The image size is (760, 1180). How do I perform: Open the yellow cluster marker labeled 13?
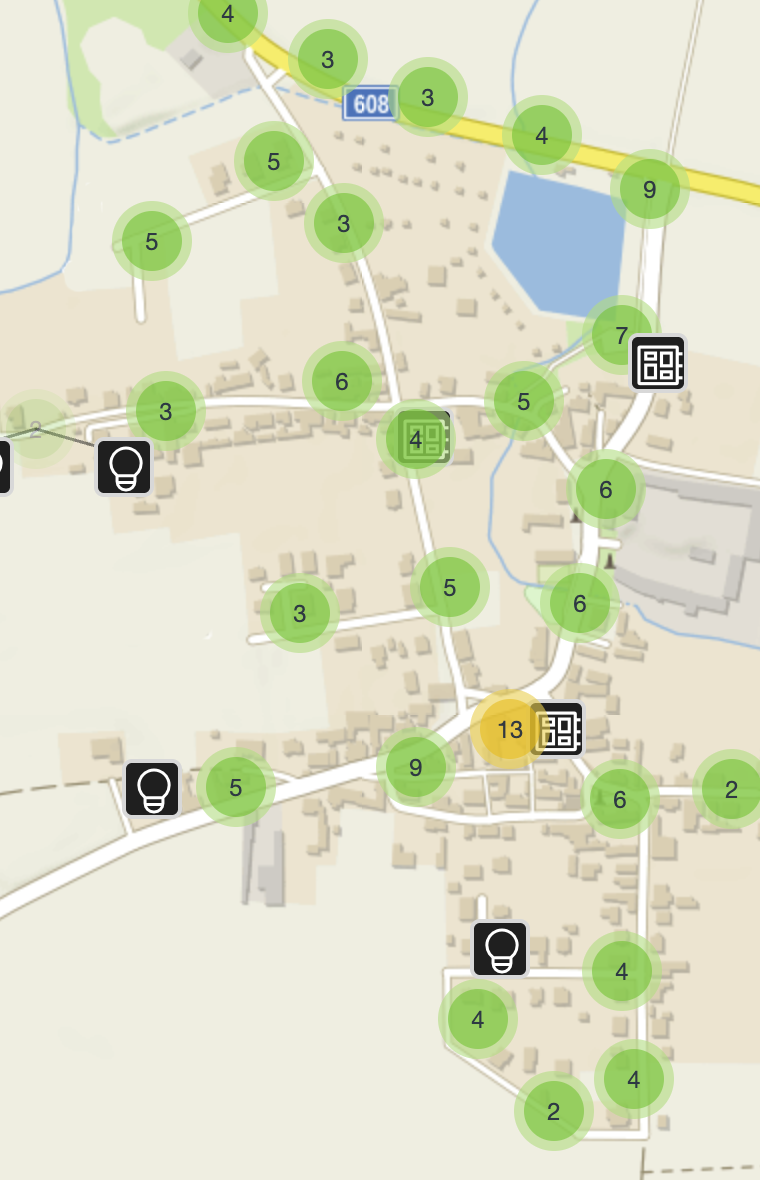point(509,729)
